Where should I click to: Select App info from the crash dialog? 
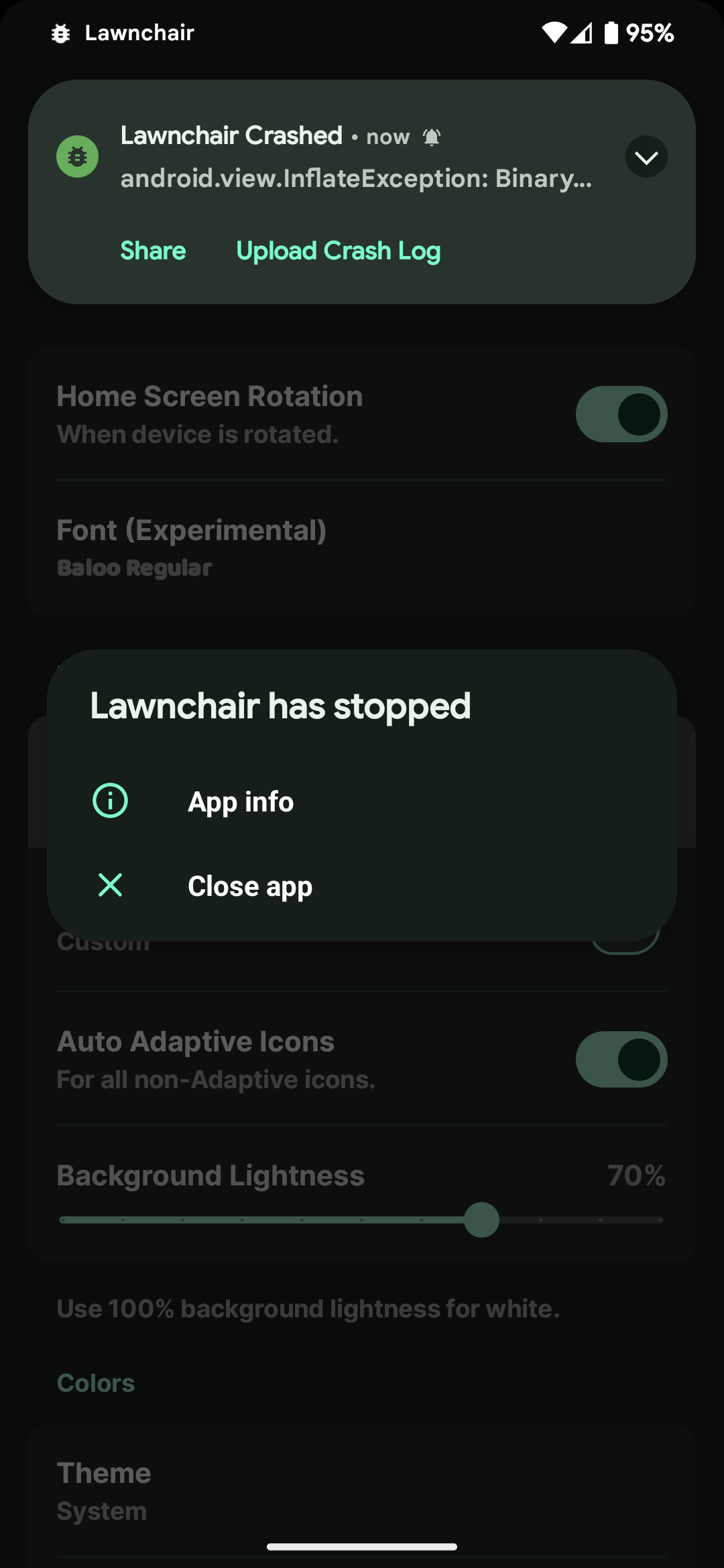tap(241, 801)
